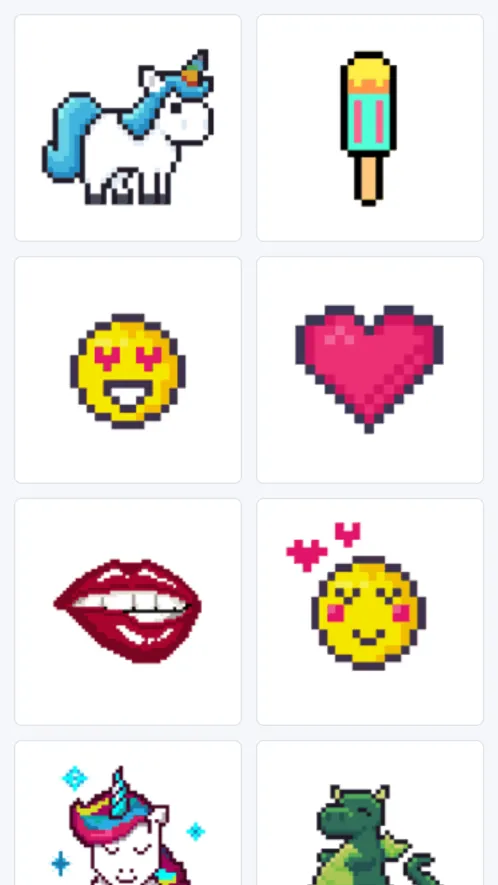Open the rainbow-maned unicorn with sparkles tile
The image size is (498, 885).
[x=128, y=813]
